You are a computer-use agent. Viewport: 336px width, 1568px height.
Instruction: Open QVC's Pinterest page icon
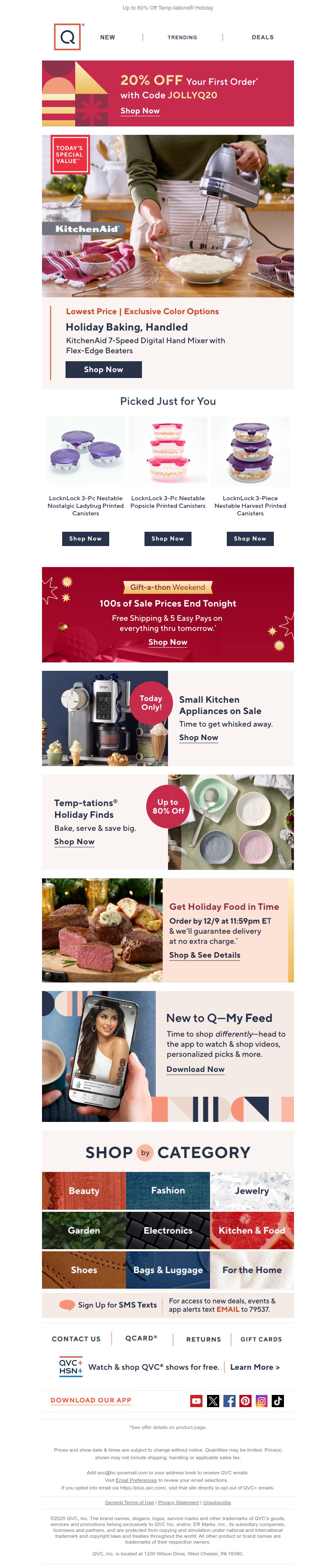click(245, 1400)
